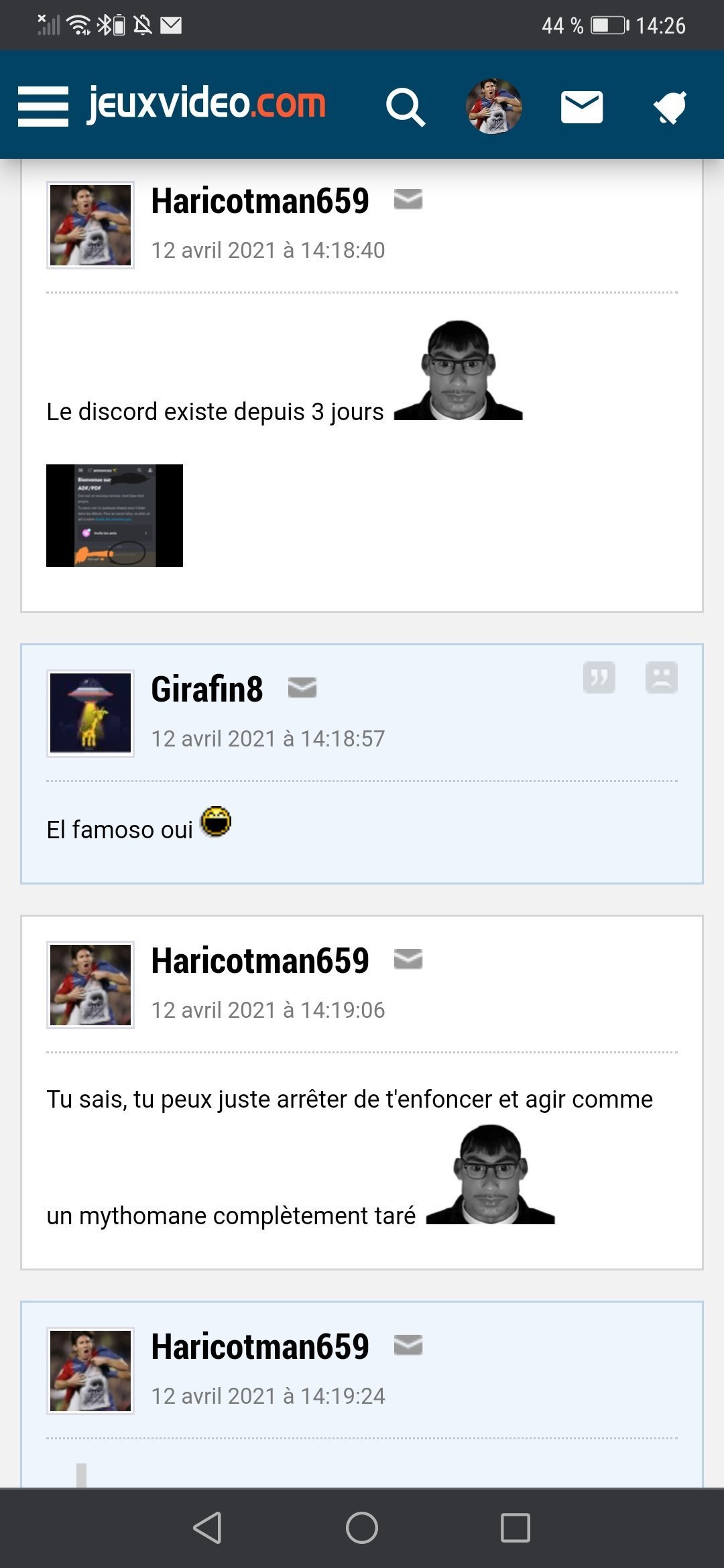Go back using the system back button

tap(207, 1528)
